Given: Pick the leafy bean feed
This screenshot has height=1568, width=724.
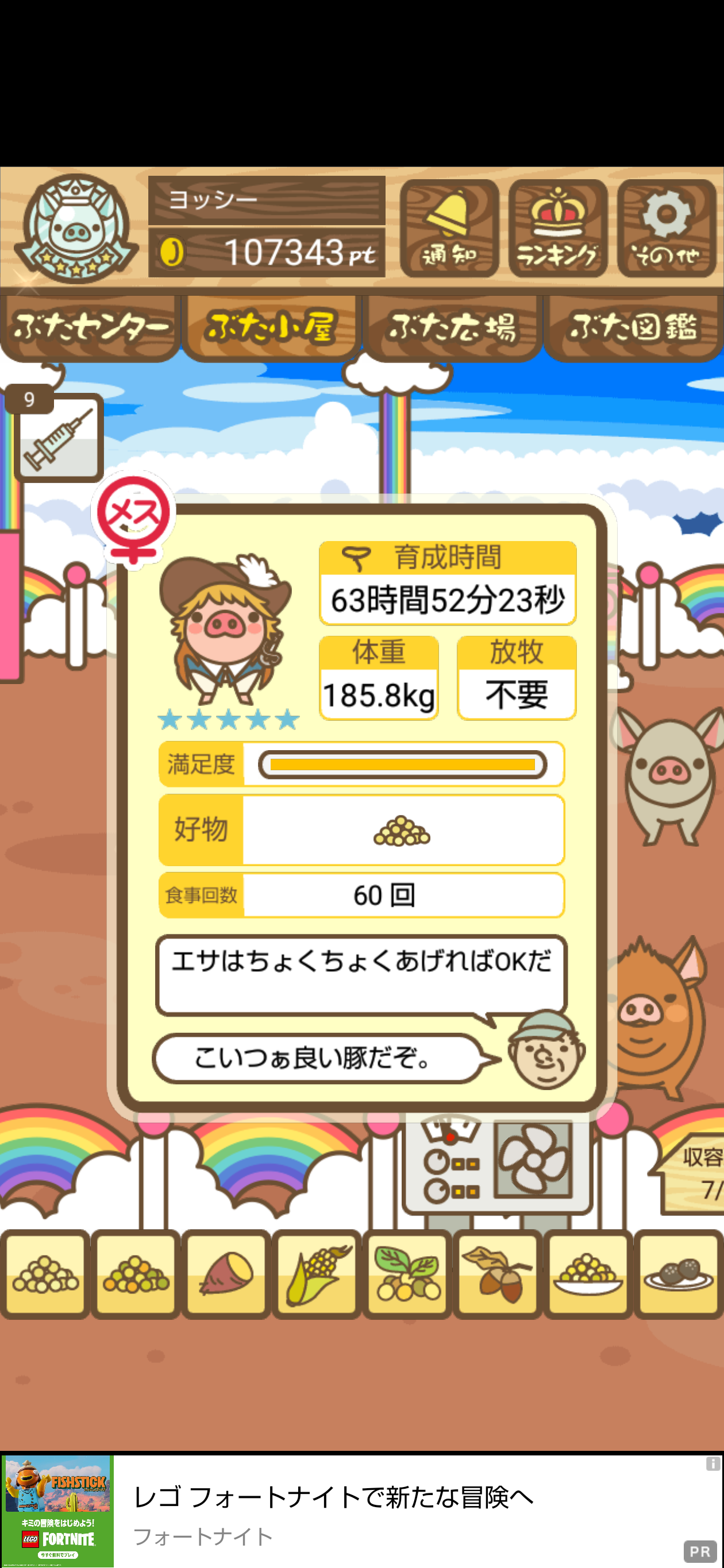Looking at the screenshot, I should [407, 1273].
